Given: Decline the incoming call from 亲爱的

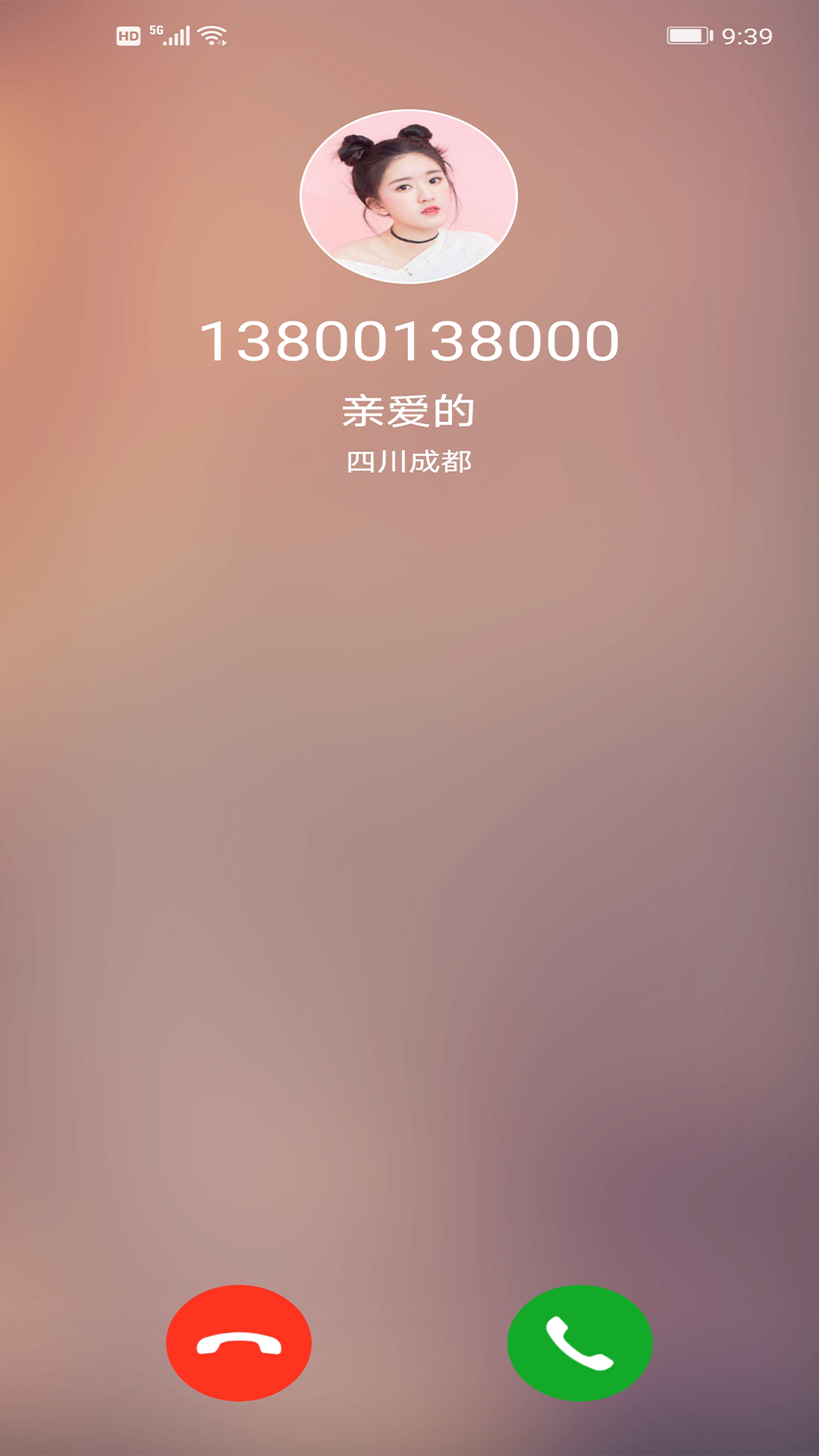Looking at the screenshot, I should click(x=239, y=1343).
